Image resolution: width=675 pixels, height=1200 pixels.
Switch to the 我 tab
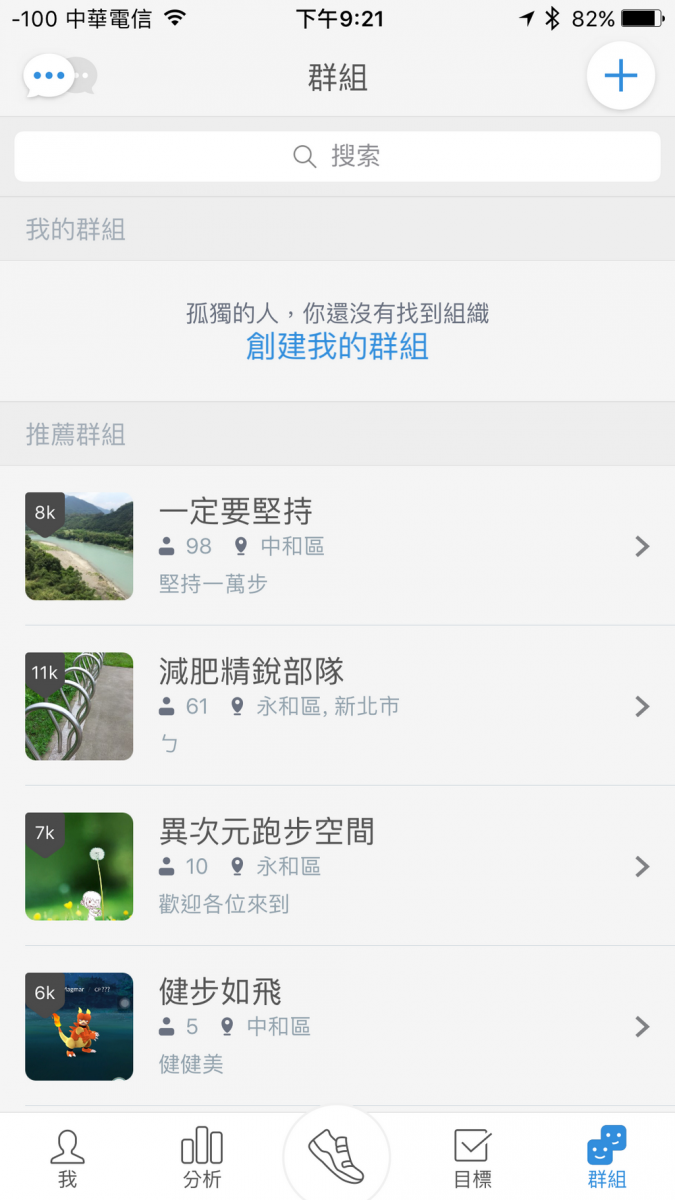coord(67,1158)
